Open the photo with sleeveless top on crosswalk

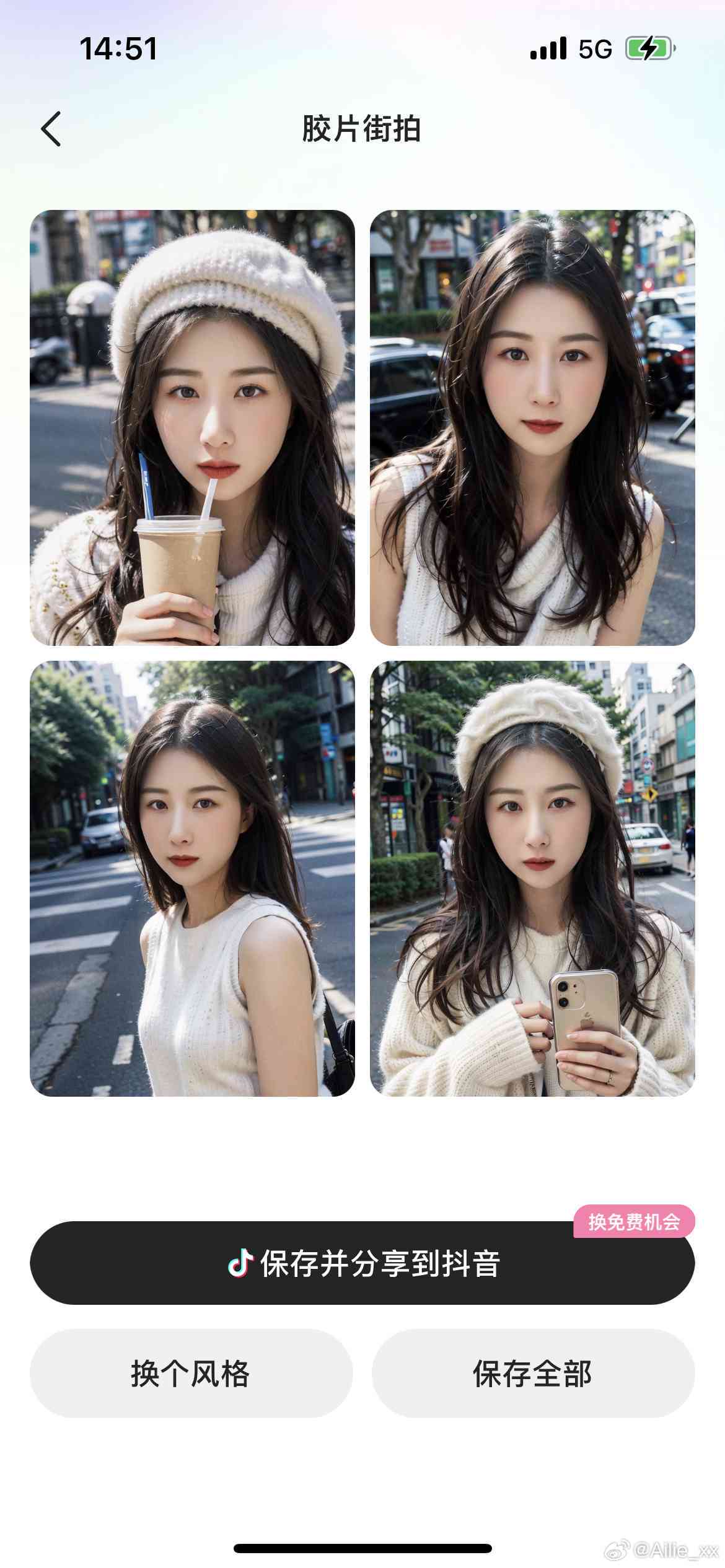[192, 878]
